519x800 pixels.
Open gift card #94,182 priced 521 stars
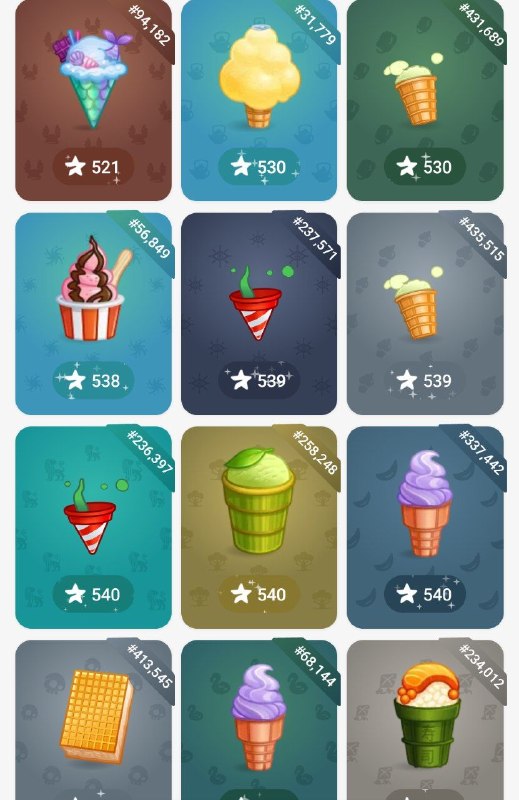[93, 100]
